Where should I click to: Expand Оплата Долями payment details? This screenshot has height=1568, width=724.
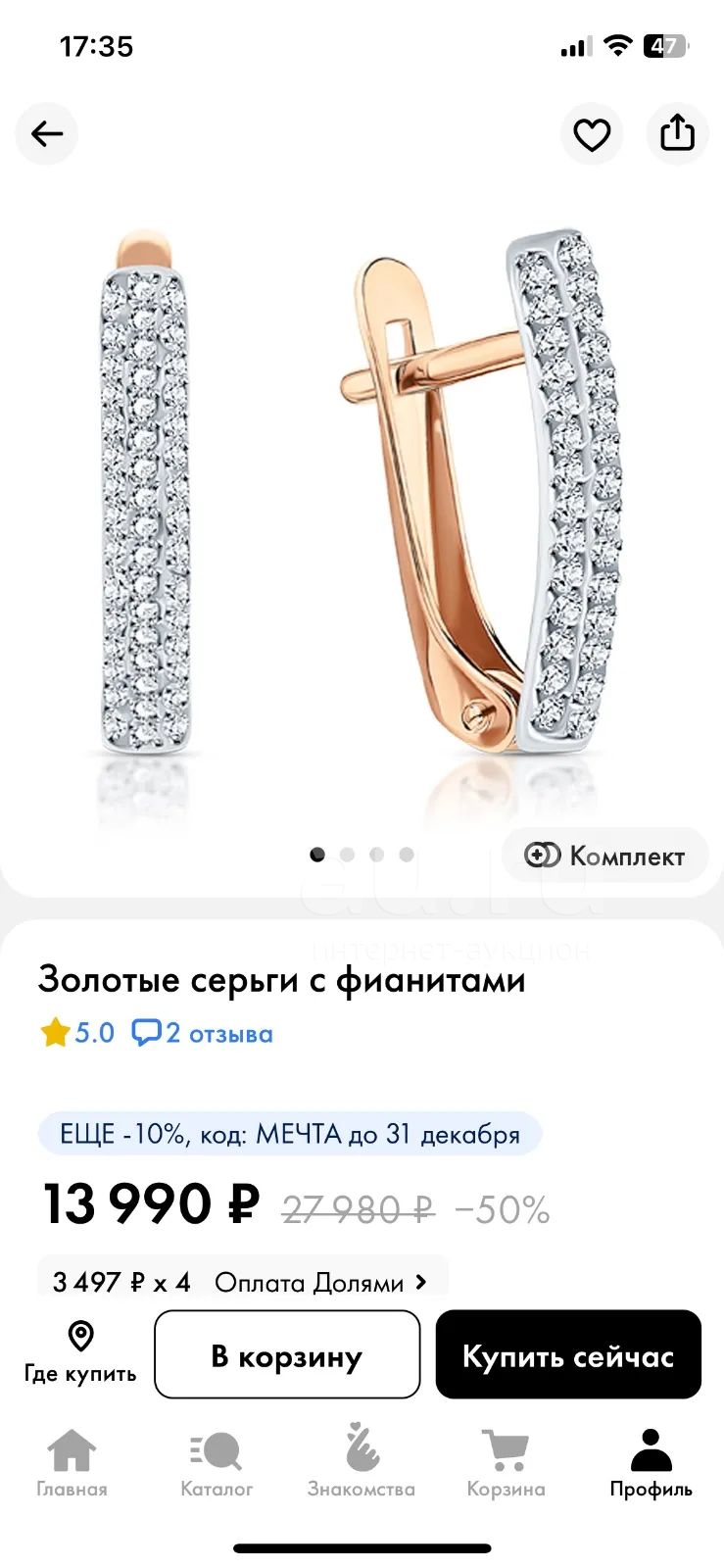point(242,1282)
